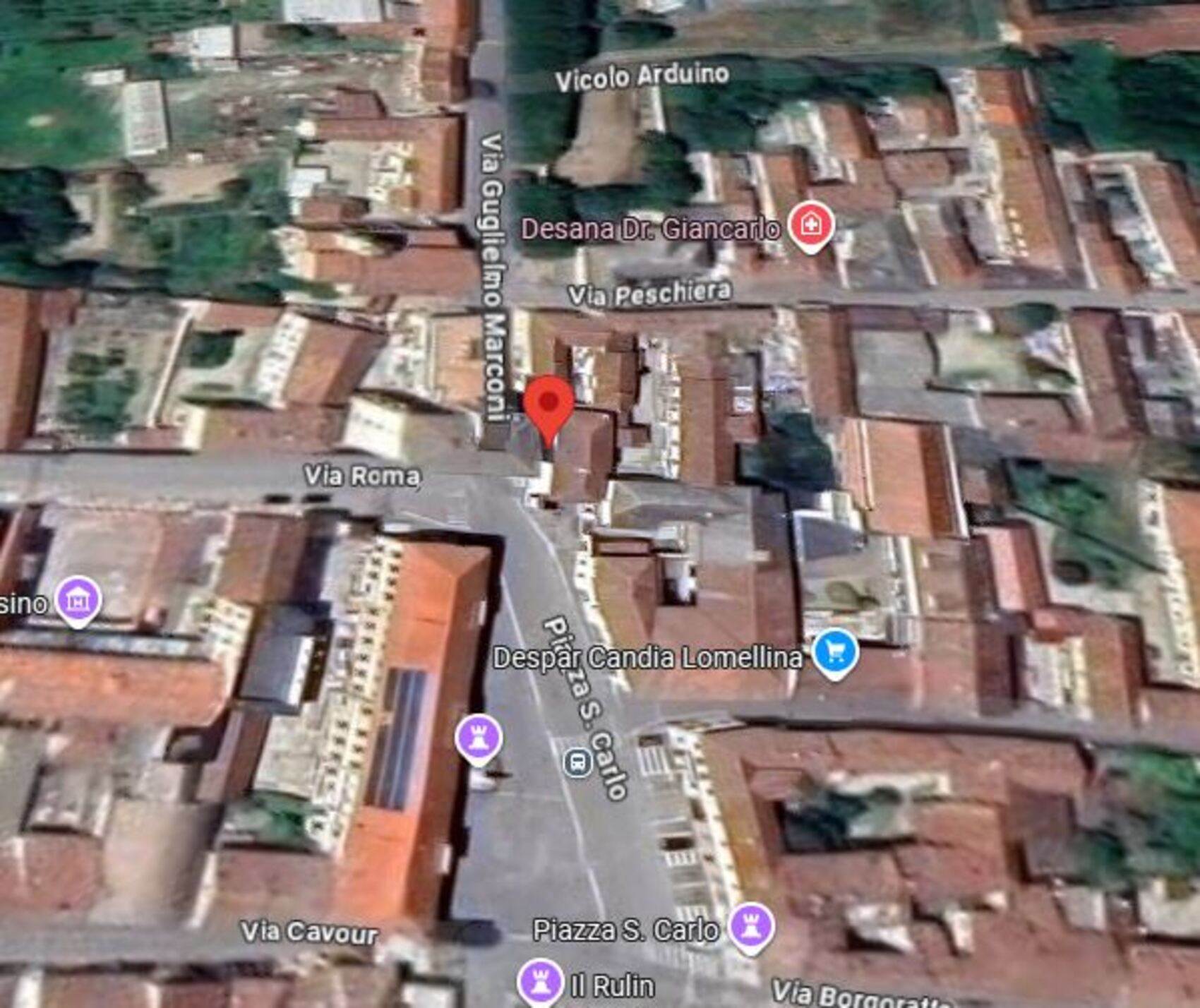1200x1008 pixels.
Task: Tap the red dropped location pin
Action: coord(548,404)
